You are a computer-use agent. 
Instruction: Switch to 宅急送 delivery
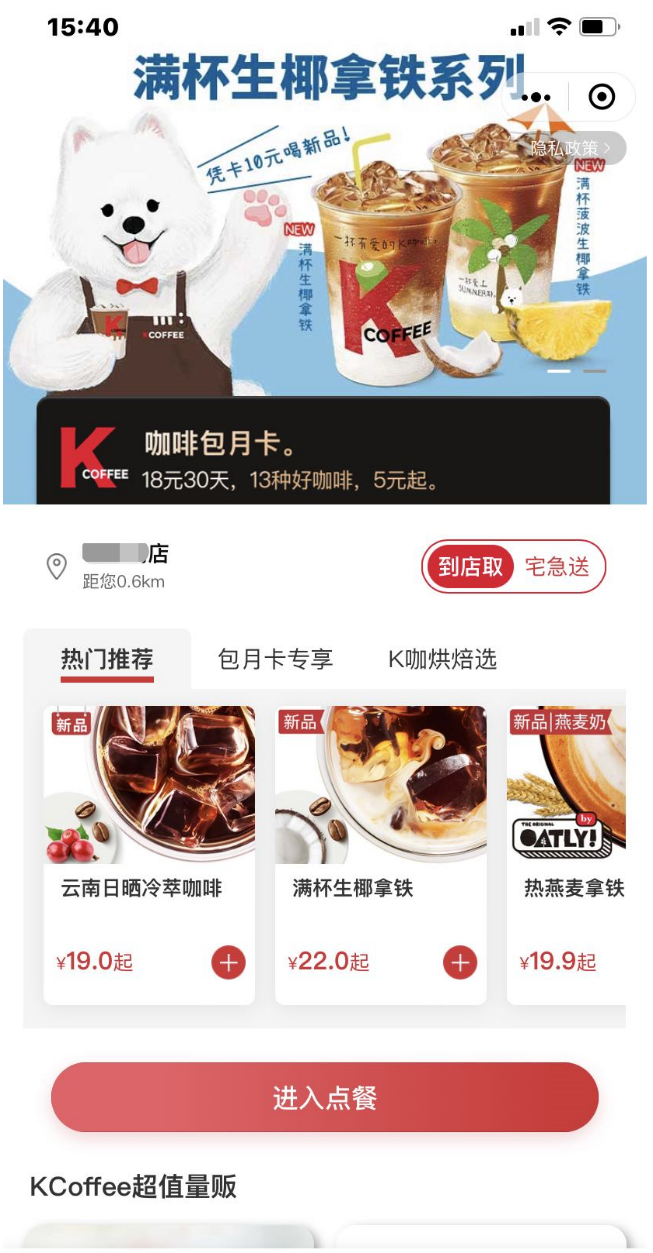[x=557, y=567]
